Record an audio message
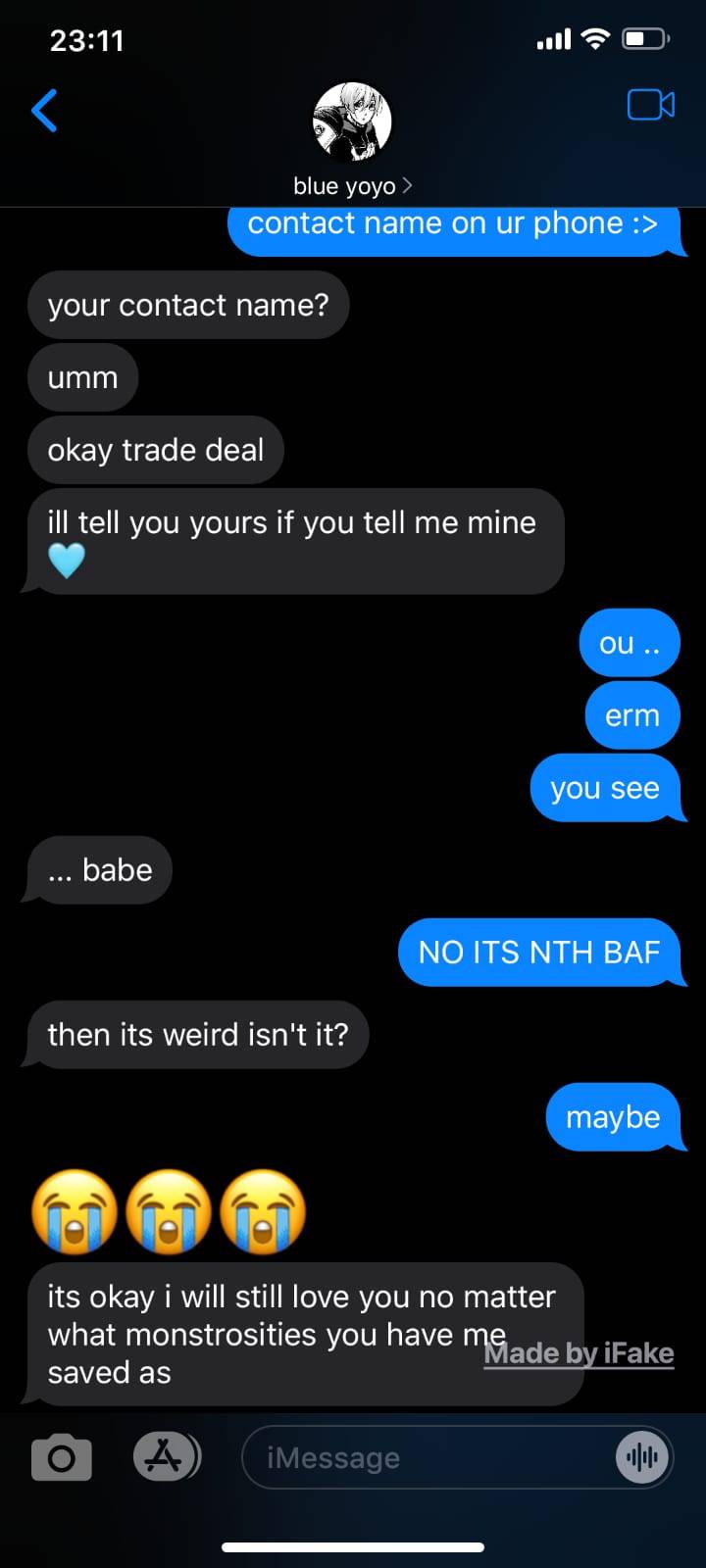Screen dimensions: 706x1568 642,1458
